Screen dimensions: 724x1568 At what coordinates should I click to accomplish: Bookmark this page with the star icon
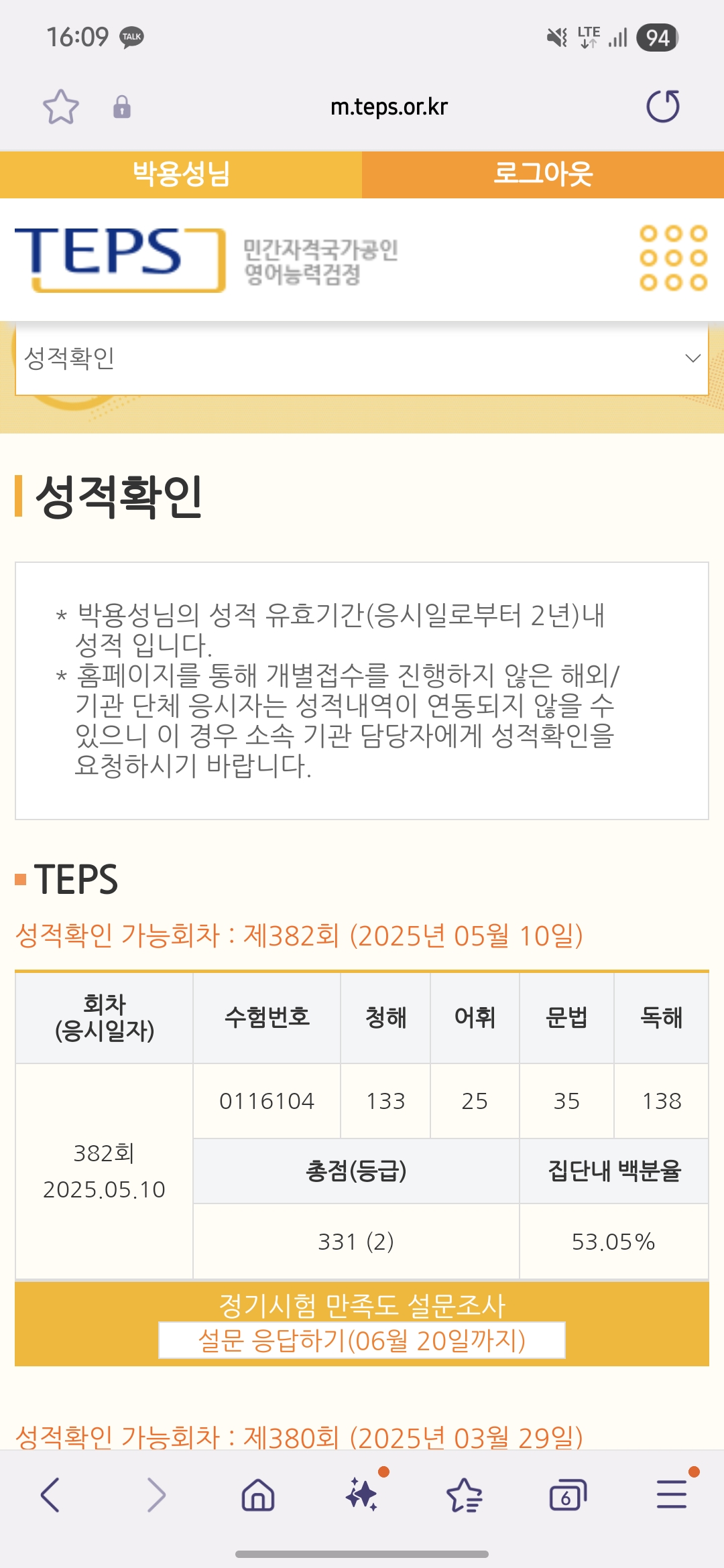(x=61, y=107)
